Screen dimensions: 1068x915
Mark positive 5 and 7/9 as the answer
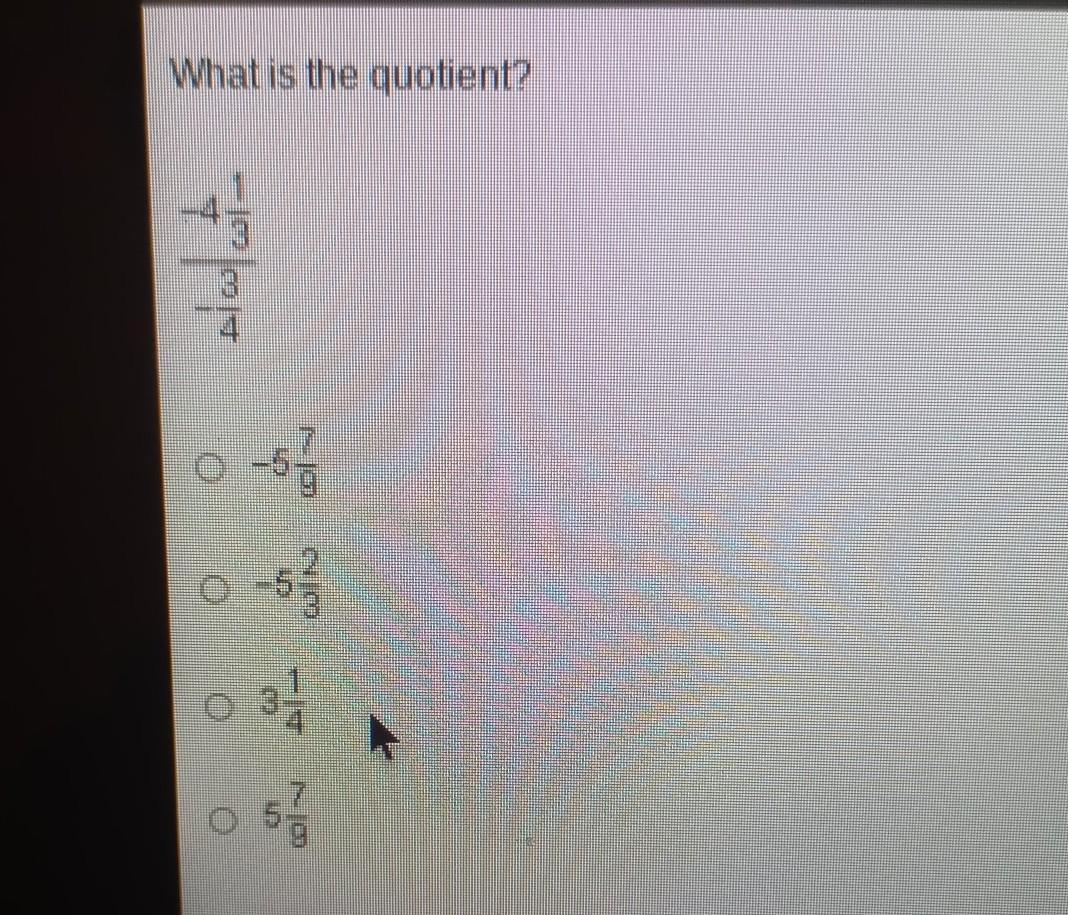click(224, 821)
